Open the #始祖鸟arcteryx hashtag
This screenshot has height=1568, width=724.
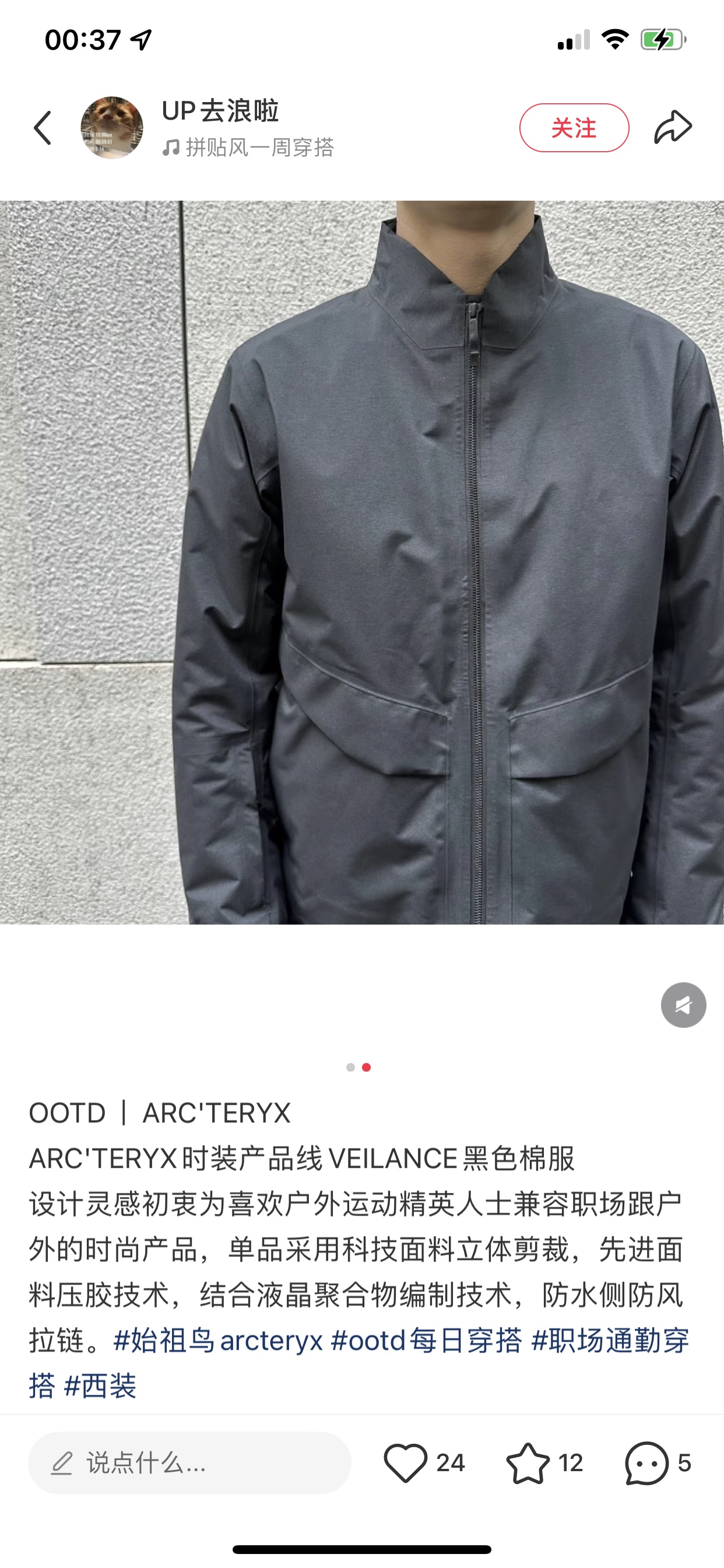pyautogui.click(x=218, y=1340)
